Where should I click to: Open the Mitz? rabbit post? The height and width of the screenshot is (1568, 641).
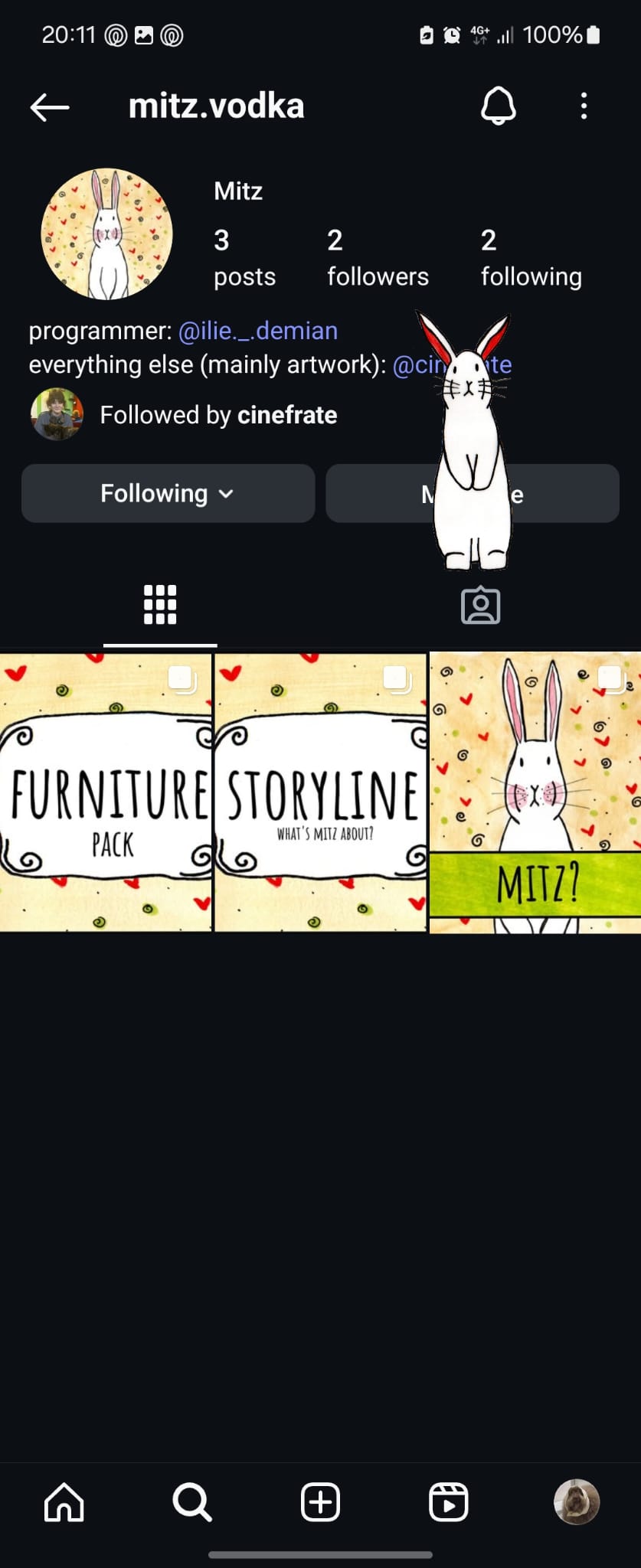(x=535, y=792)
